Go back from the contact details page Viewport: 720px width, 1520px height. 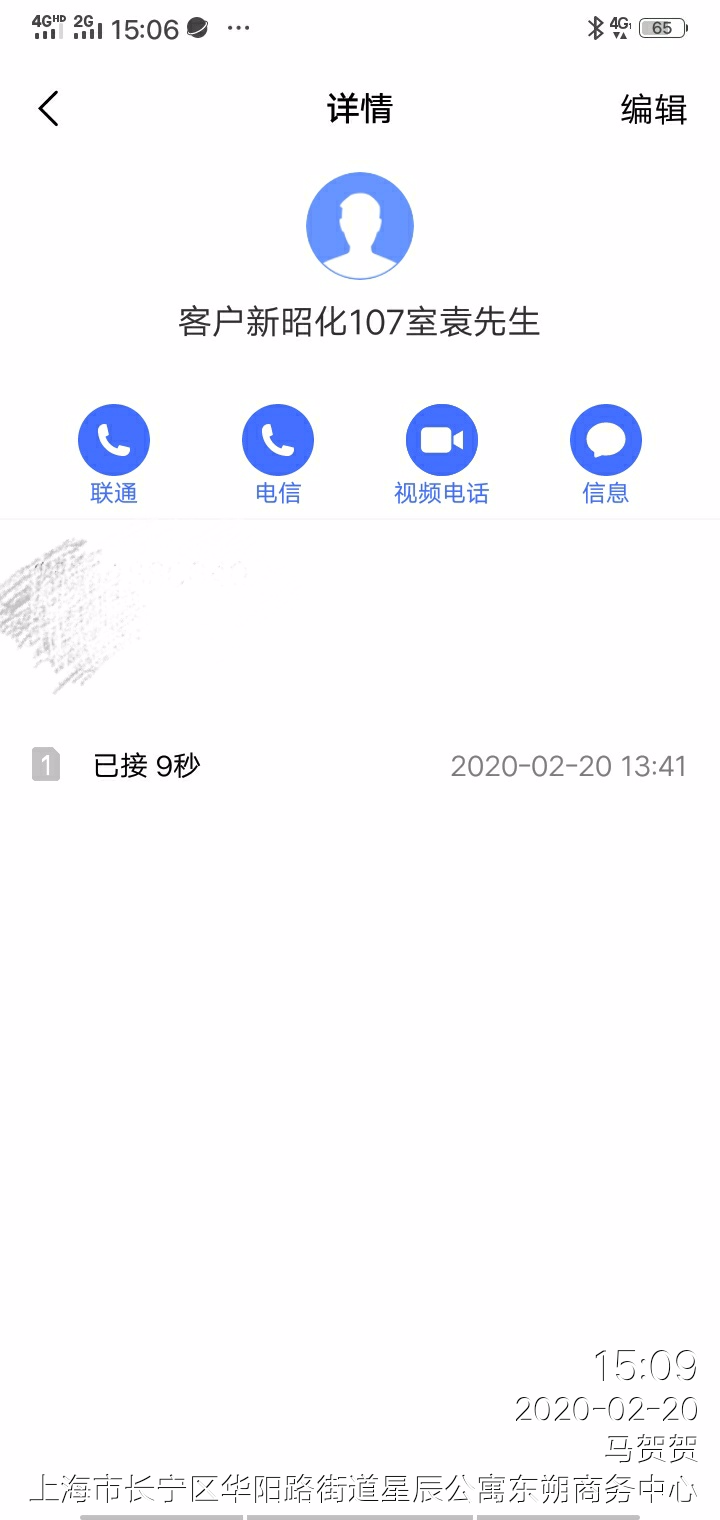pos(49,109)
